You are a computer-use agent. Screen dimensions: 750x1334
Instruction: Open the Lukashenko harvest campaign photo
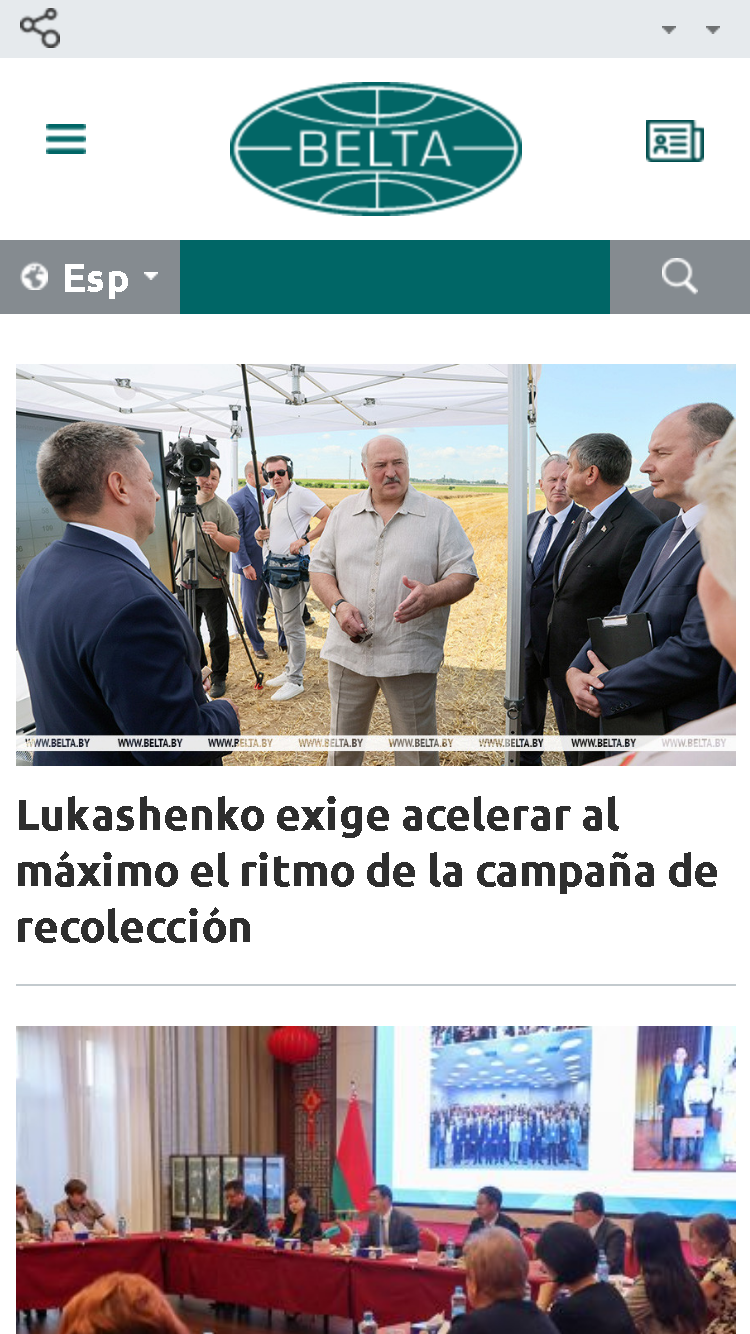376,565
